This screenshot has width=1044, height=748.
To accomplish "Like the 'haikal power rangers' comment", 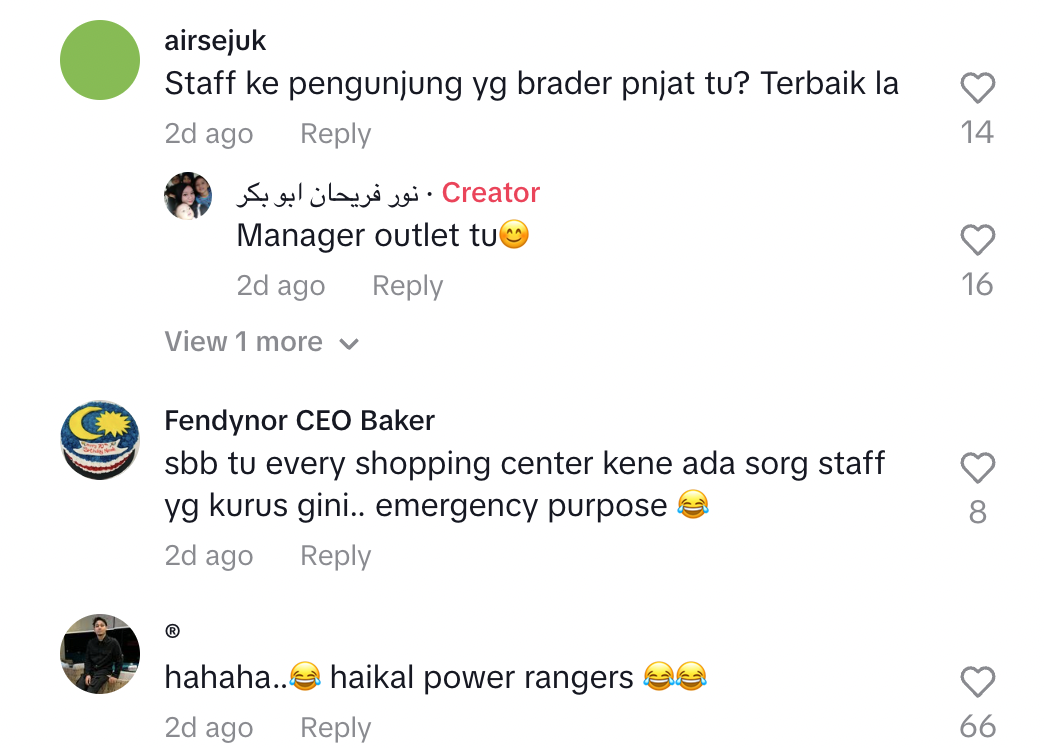I will [977, 683].
